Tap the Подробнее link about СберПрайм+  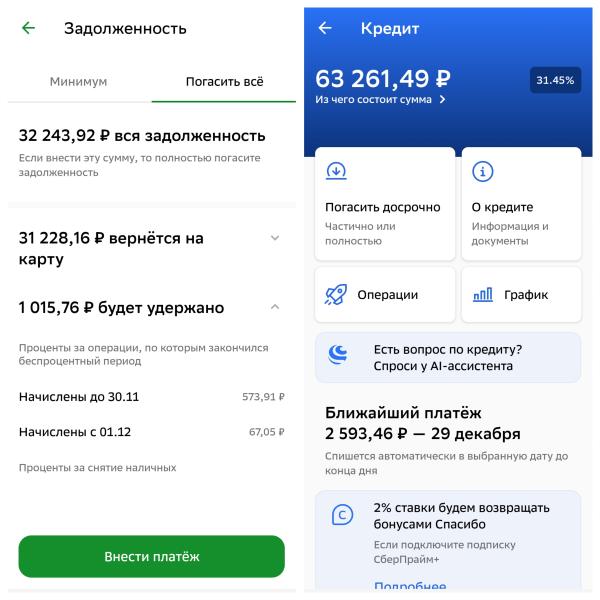(410, 586)
